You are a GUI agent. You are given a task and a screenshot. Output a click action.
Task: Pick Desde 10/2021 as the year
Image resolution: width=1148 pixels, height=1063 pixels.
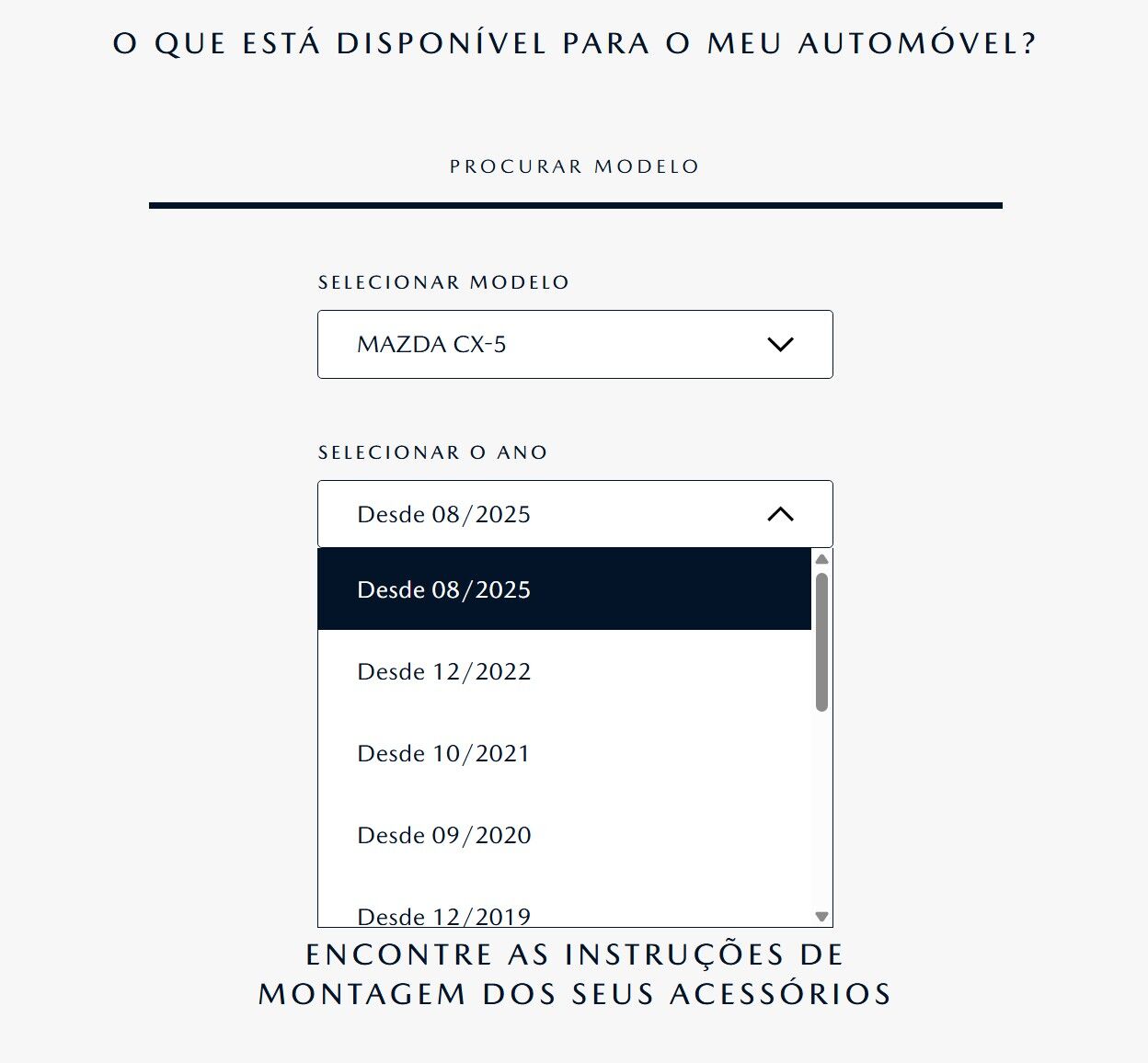point(564,753)
